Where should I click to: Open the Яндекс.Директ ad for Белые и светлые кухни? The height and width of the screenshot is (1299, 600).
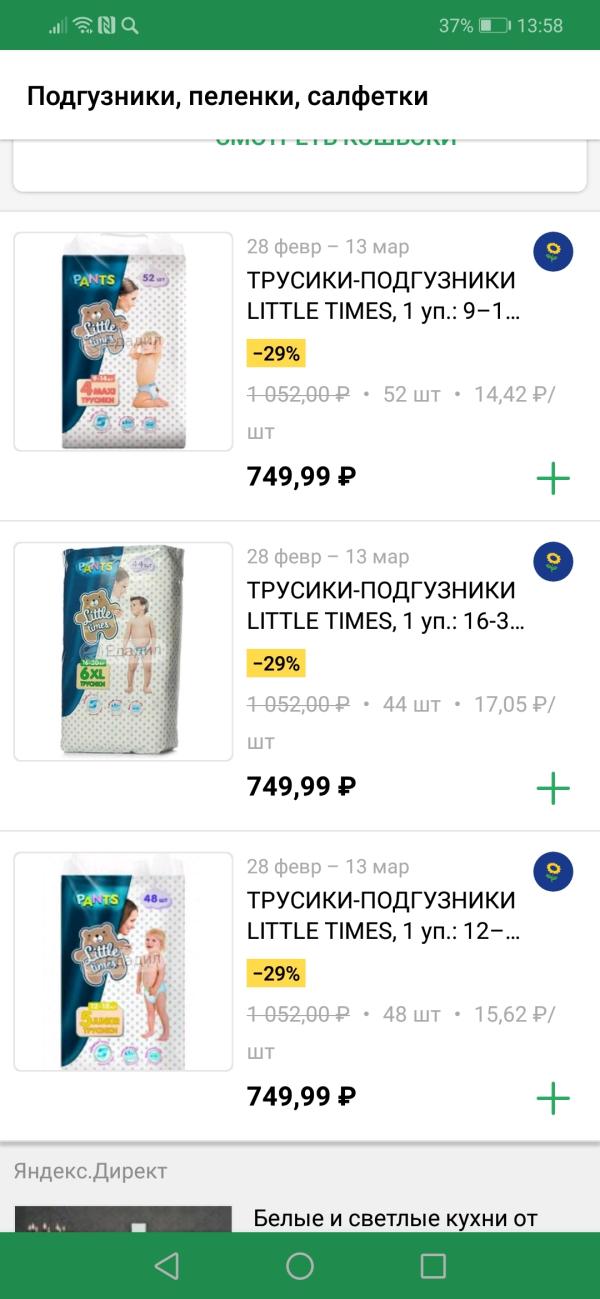395,1218
